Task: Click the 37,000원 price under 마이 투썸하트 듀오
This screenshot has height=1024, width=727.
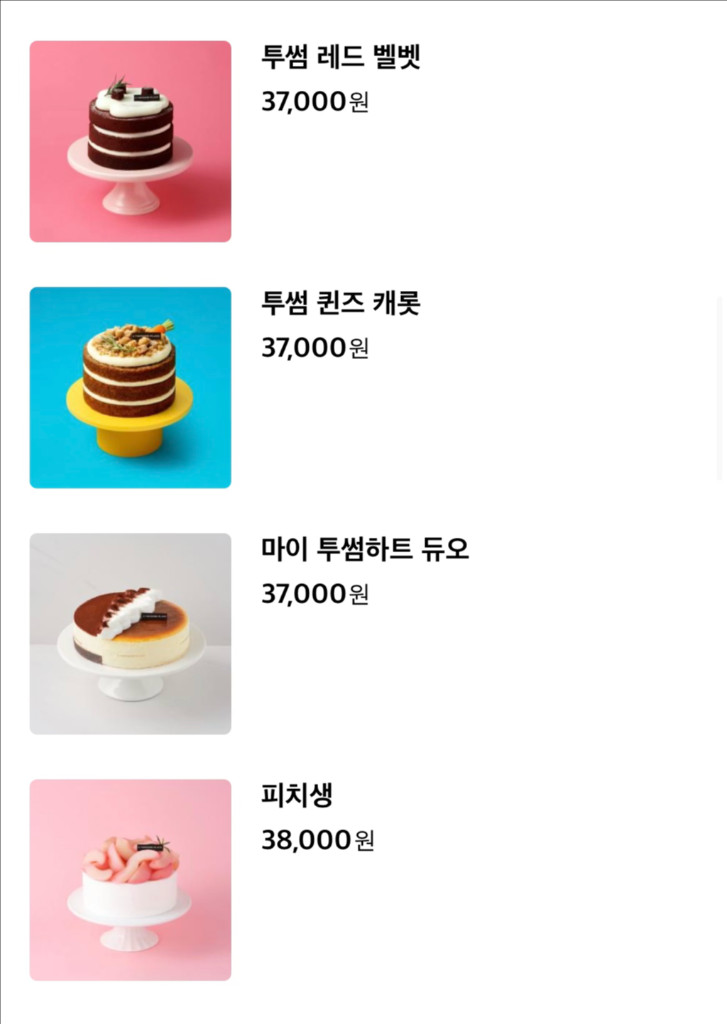Action: point(312,595)
